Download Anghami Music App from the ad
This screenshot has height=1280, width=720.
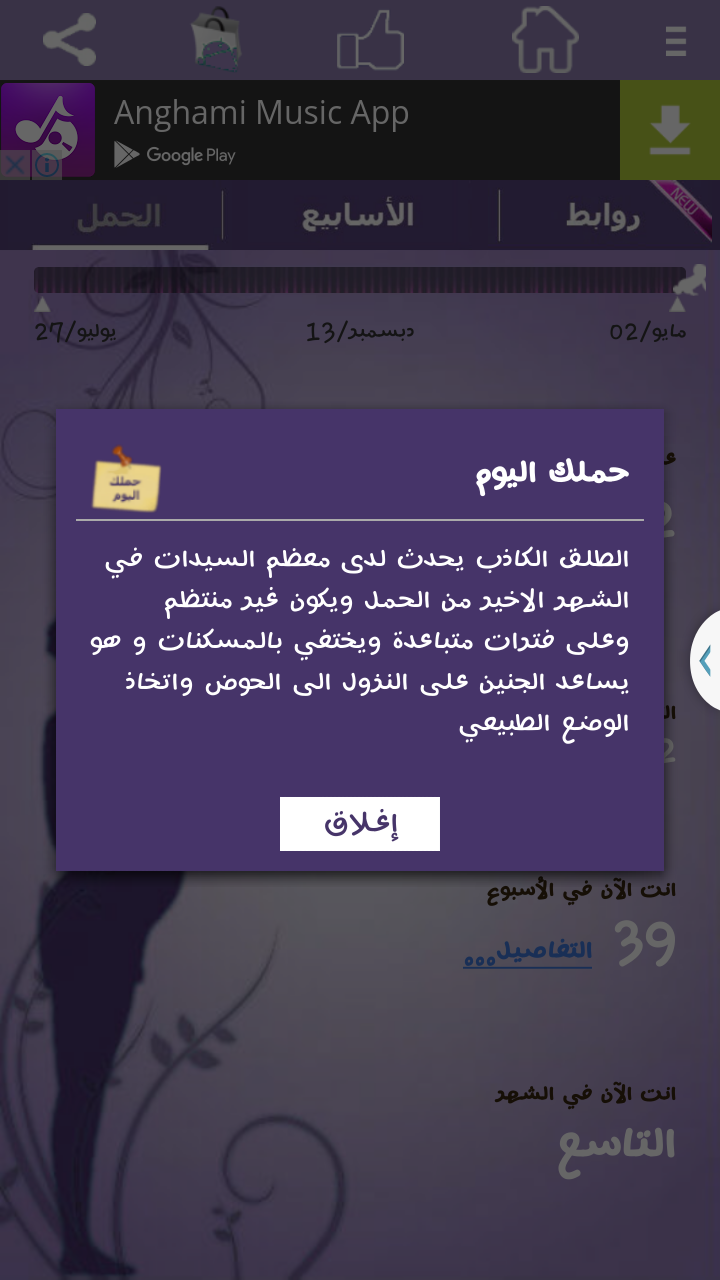[669, 131]
